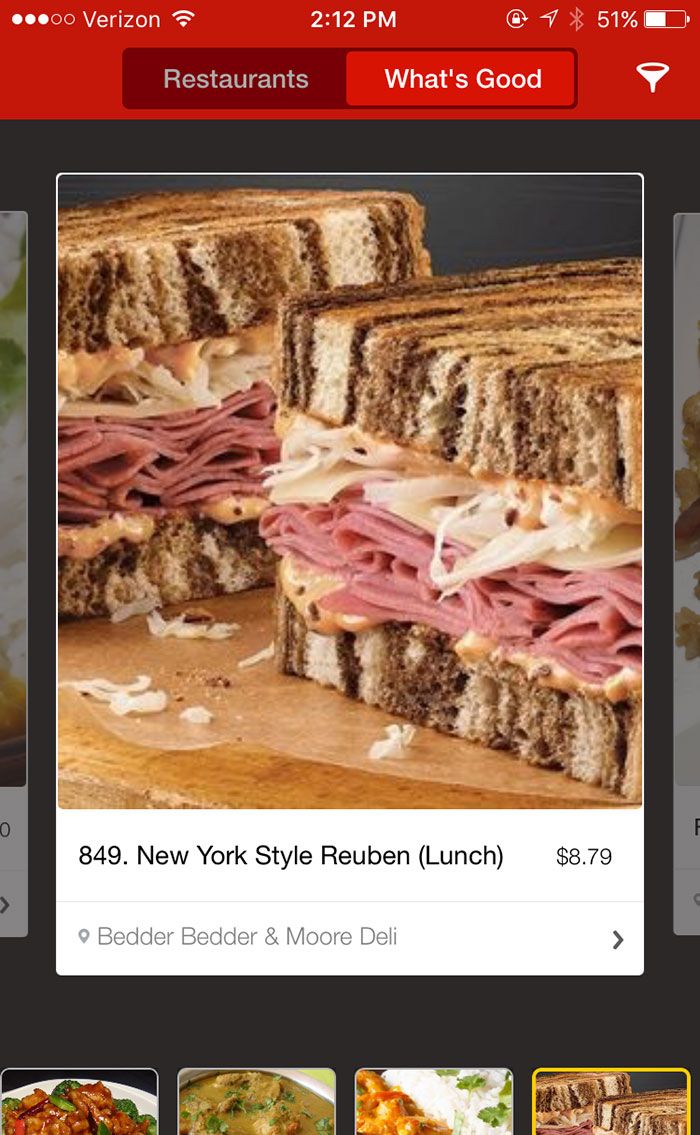
Task: Select the curry with rice thumbnail
Action: (x=434, y=1103)
